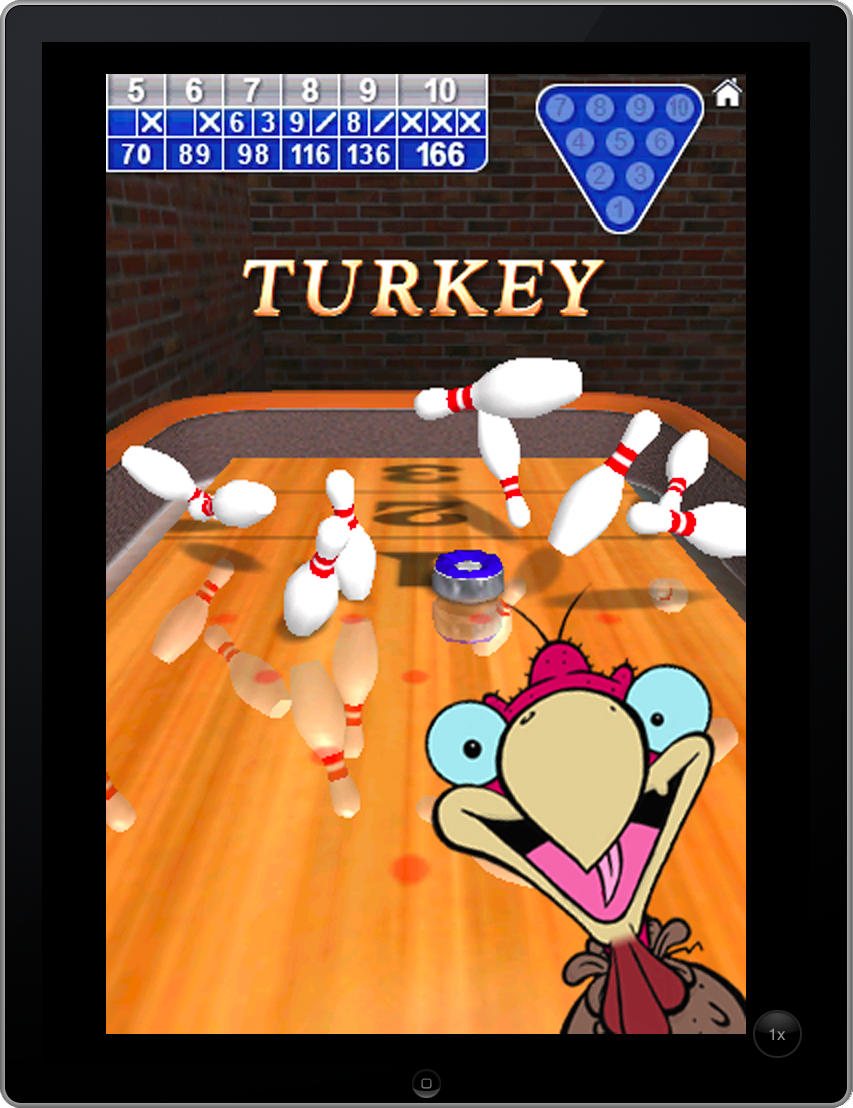Screen dimensions: 853x1108
Task: Return to the game's home menu
Action: [727, 94]
